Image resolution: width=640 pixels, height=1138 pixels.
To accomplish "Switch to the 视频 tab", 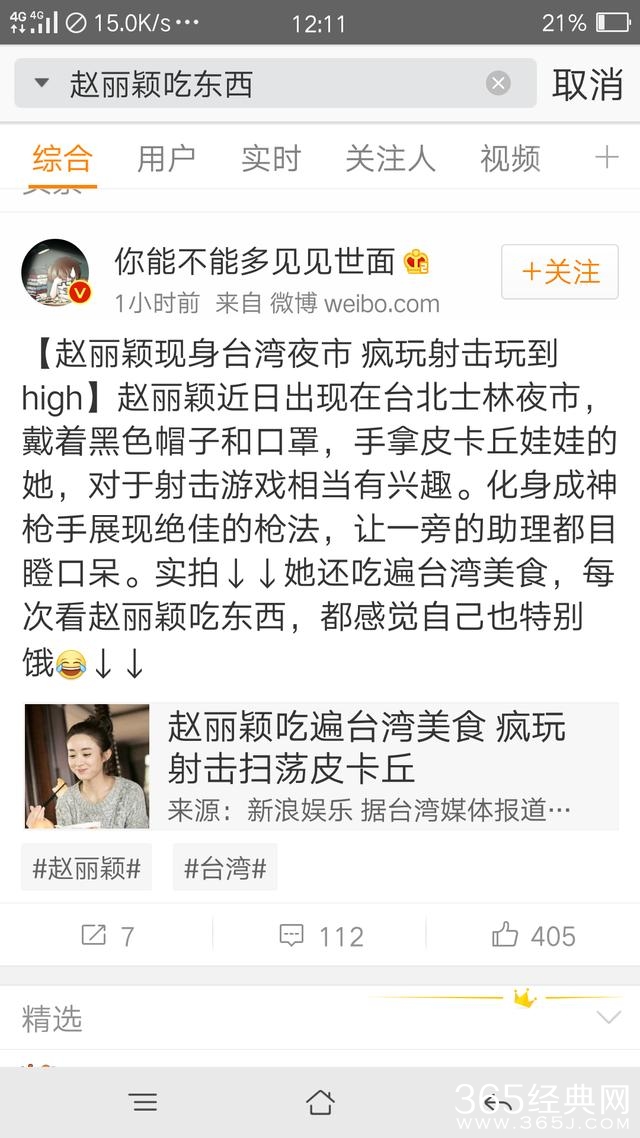I will pyautogui.click(x=510, y=158).
